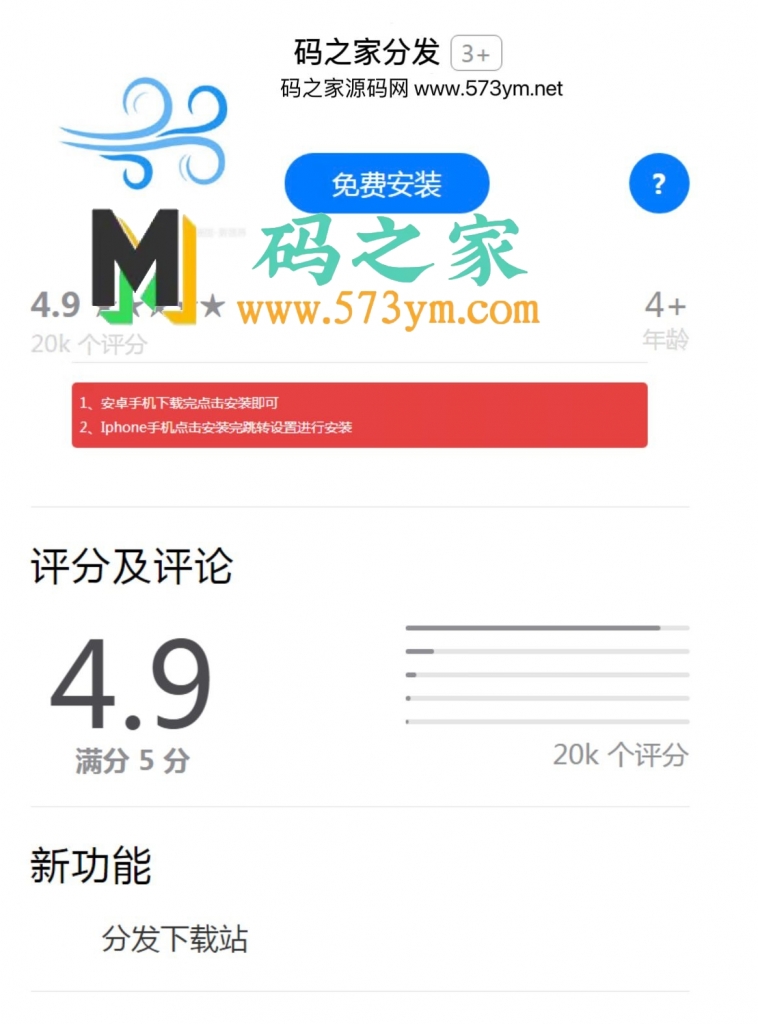Tap the 免费安装 install button
758x1024 pixels.
[386, 184]
